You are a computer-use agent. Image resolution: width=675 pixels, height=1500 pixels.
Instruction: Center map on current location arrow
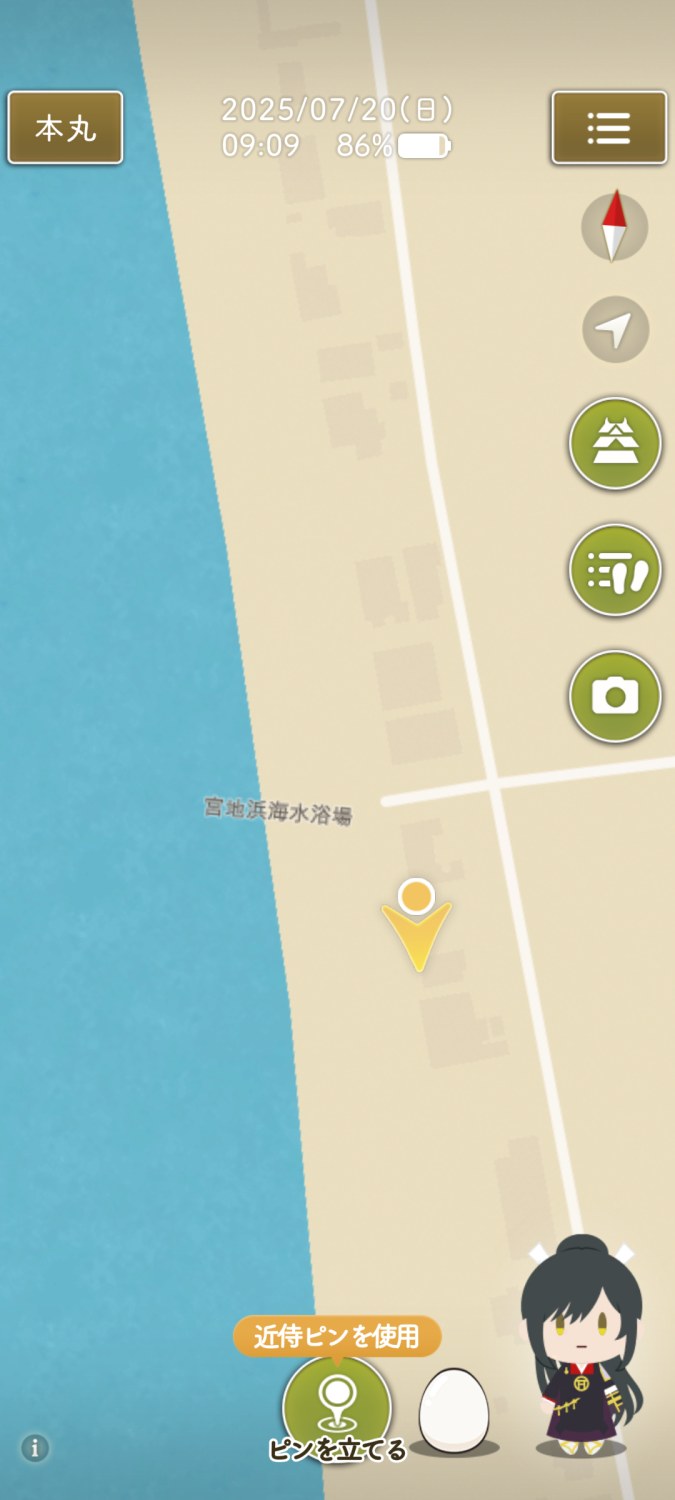(615, 330)
